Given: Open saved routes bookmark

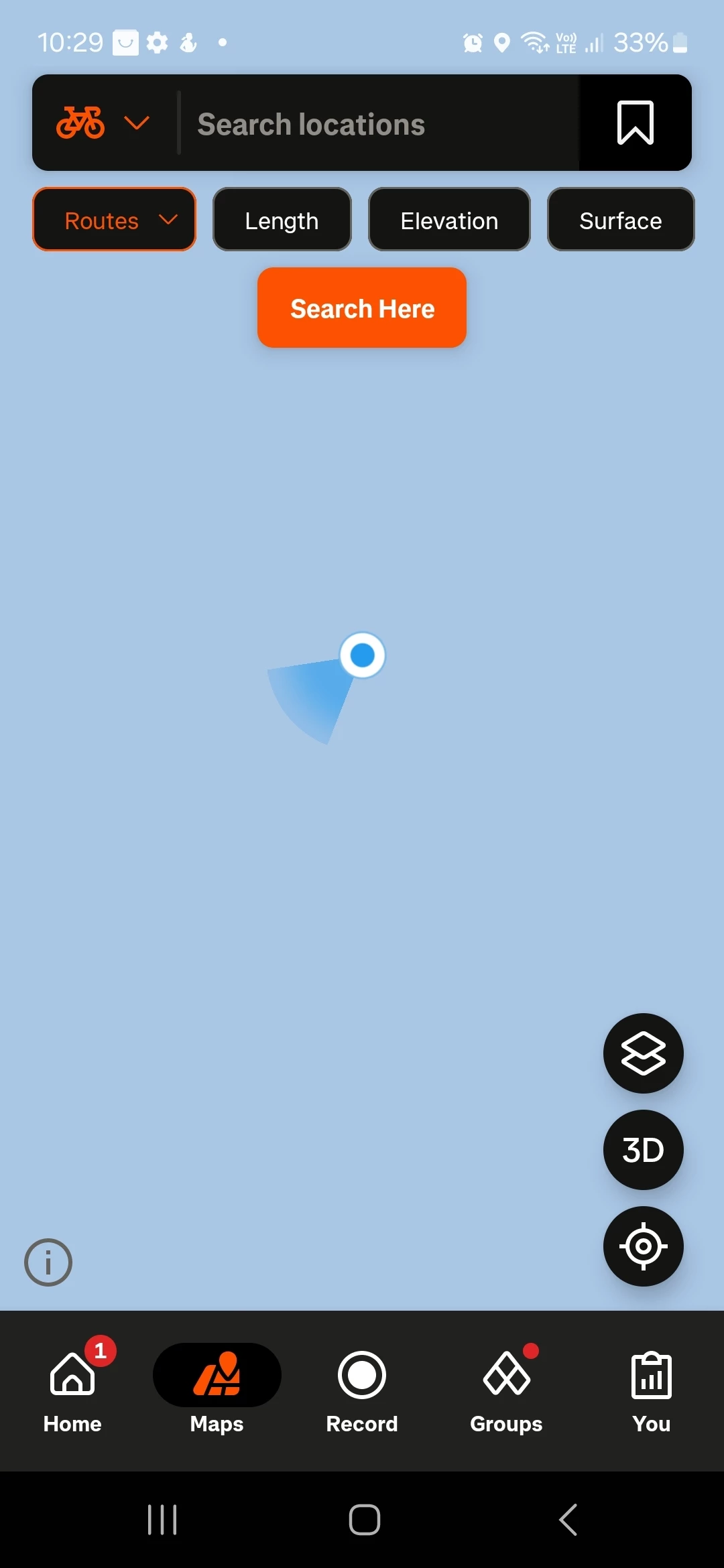Looking at the screenshot, I should (635, 123).
